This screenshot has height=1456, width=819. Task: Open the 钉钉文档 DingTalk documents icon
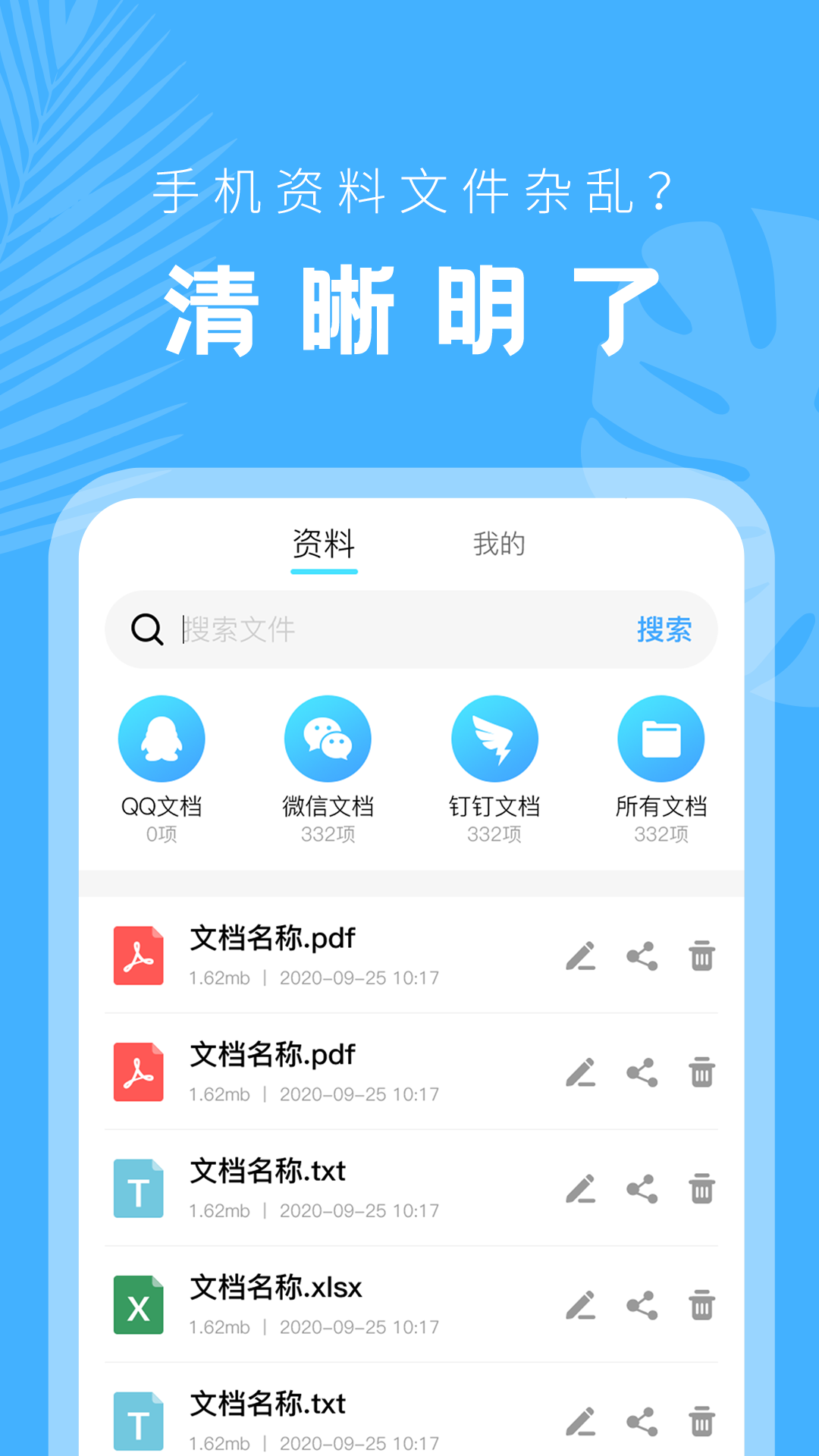pos(494,738)
